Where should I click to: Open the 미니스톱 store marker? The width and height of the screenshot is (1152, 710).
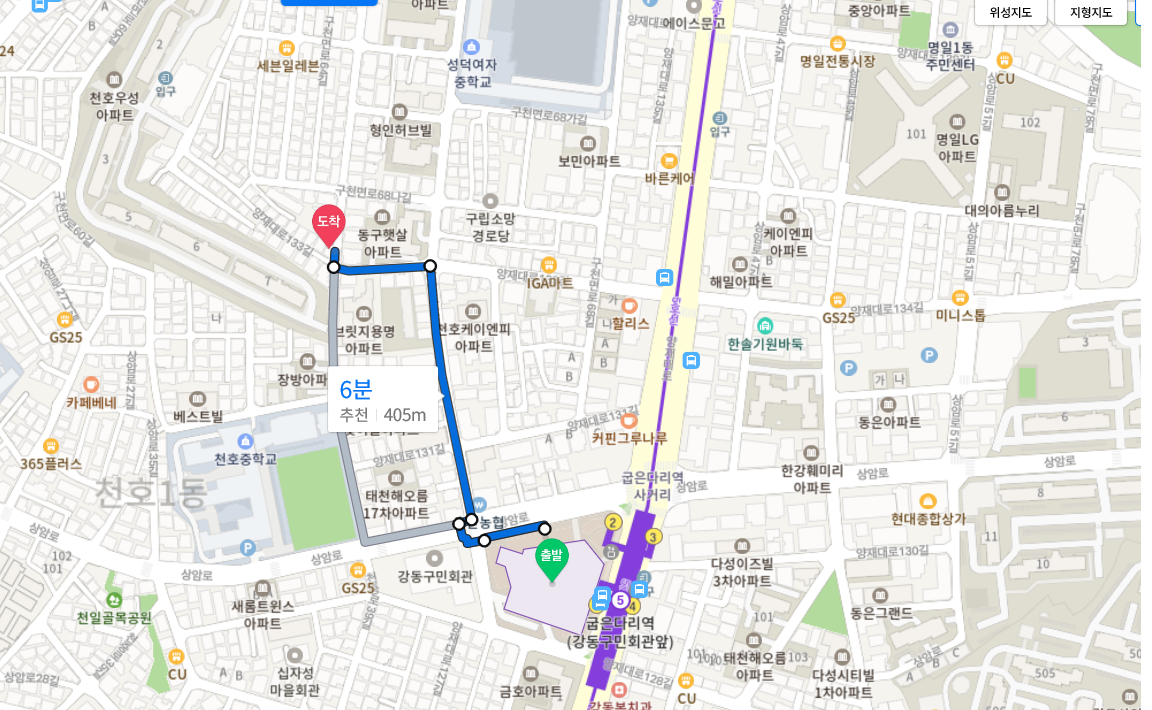point(960,297)
